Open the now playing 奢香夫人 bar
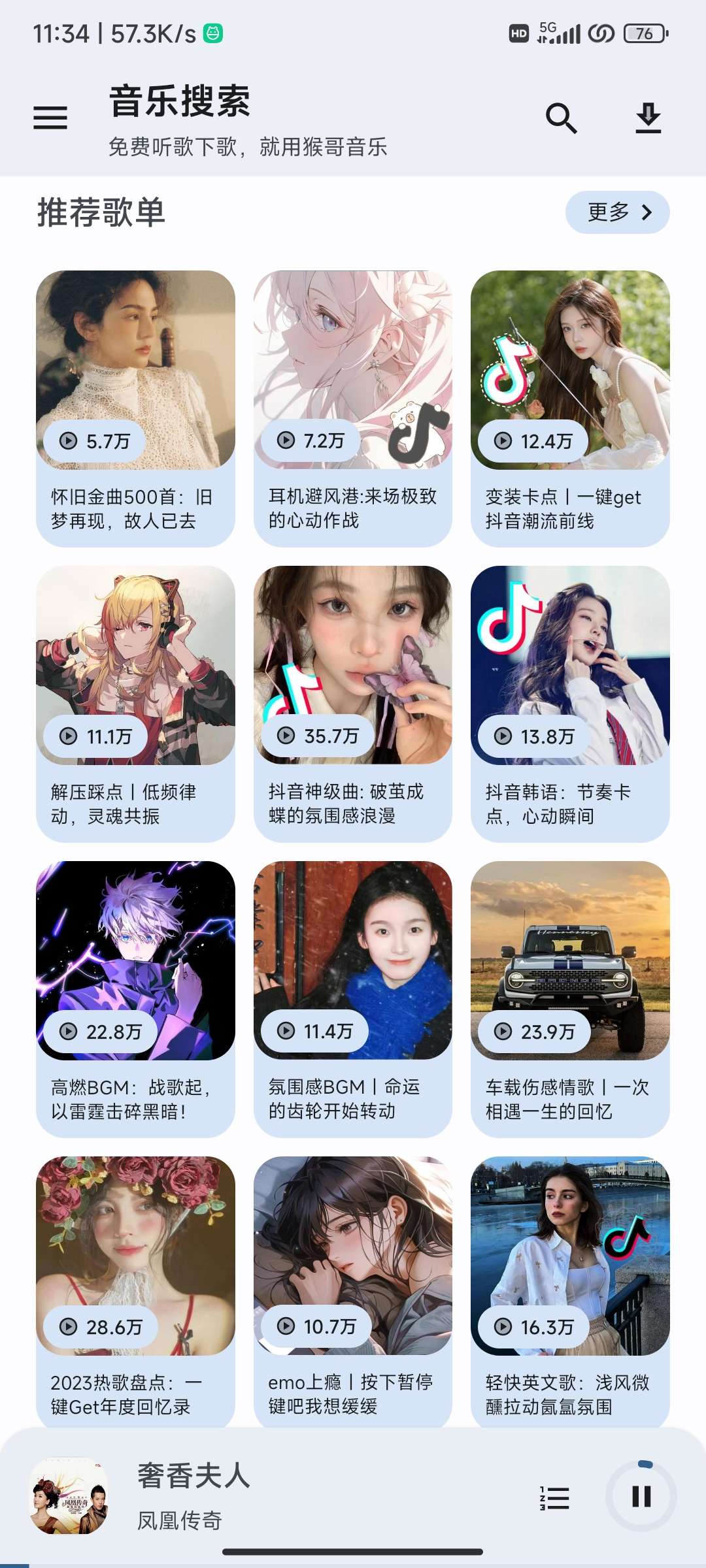This screenshot has width=706, height=1568. click(294, 1496)
